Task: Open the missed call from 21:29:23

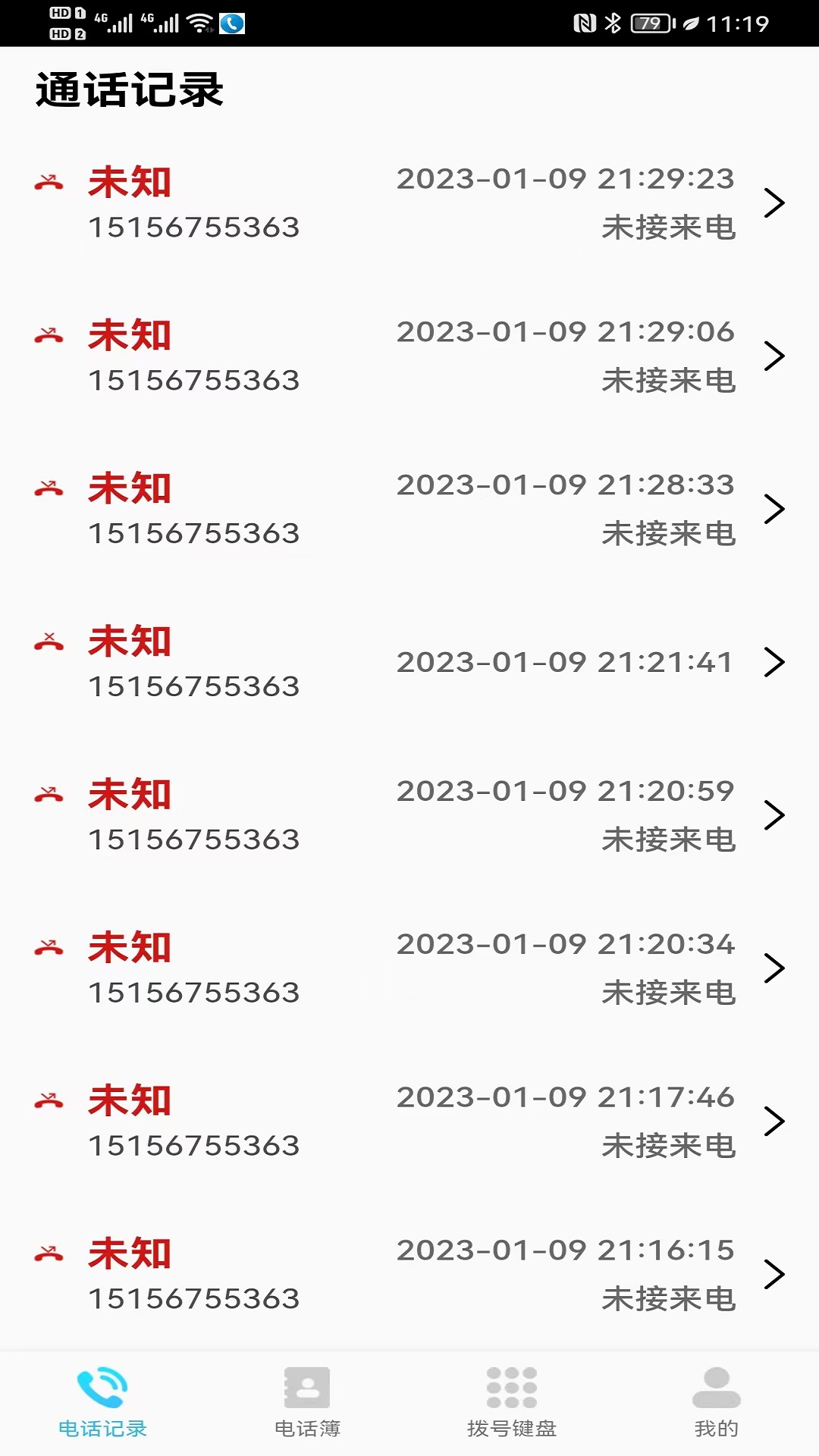Action: (x=409, y=203)
